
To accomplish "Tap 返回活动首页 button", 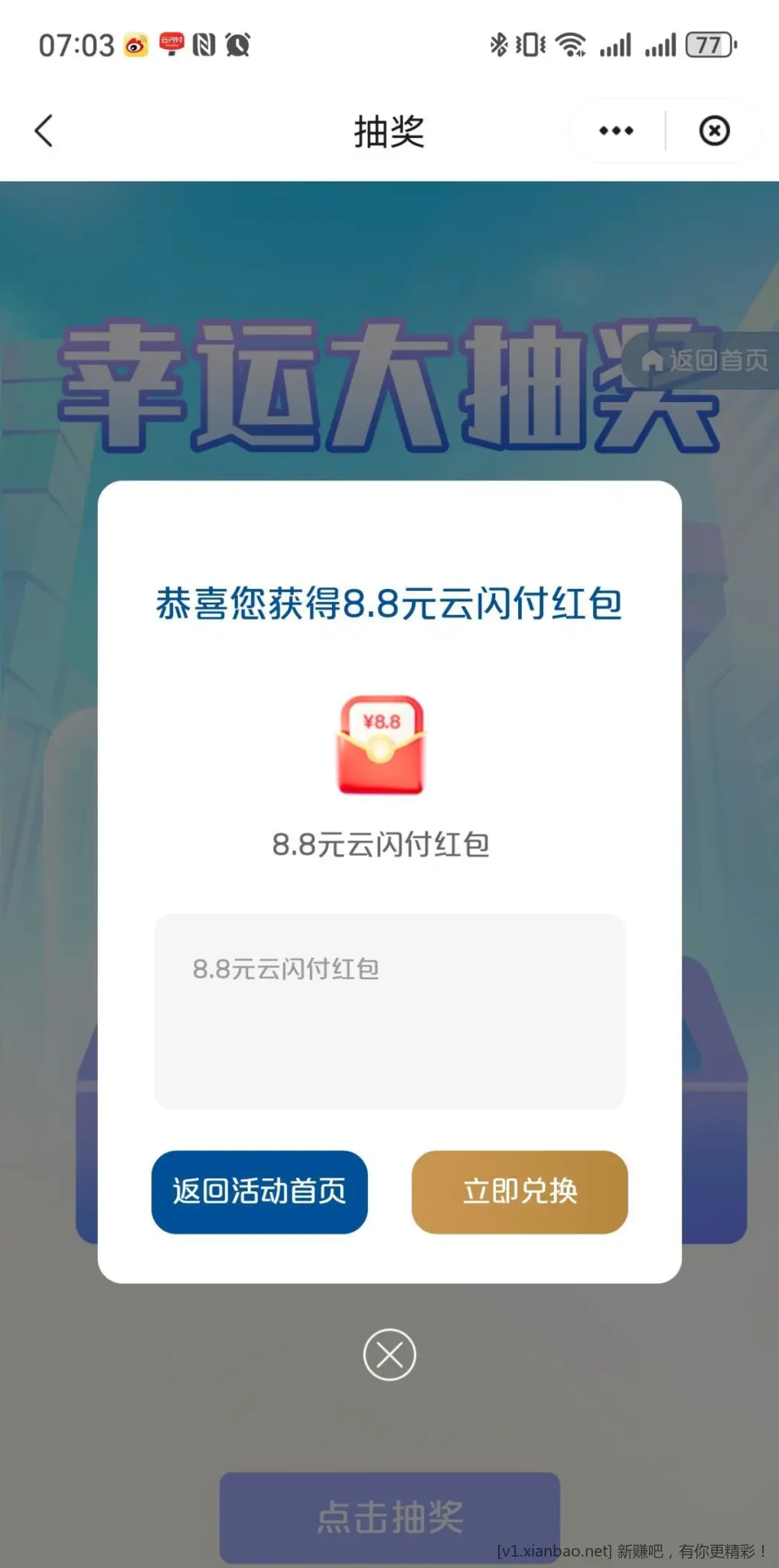I will pos(259,1191).
